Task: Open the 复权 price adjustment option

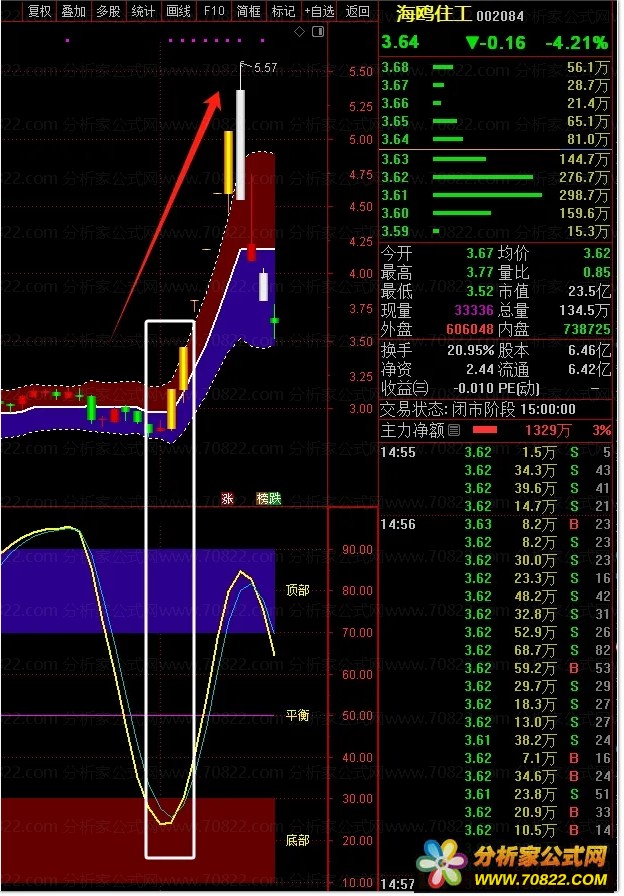Action: point(39,11)
